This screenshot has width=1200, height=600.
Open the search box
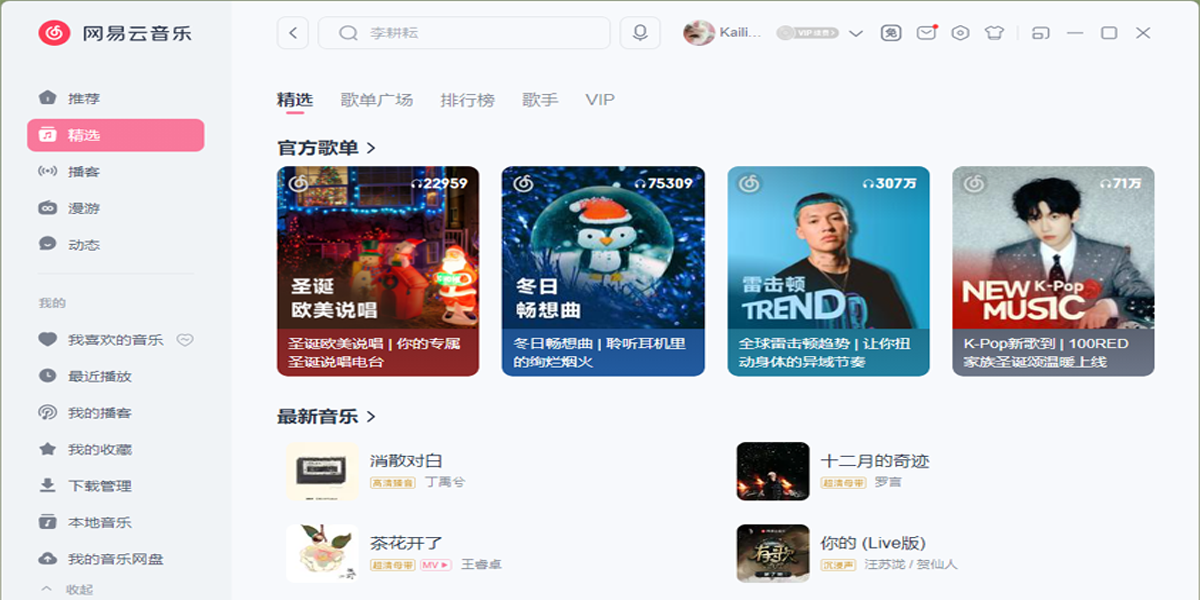point(464,33)
